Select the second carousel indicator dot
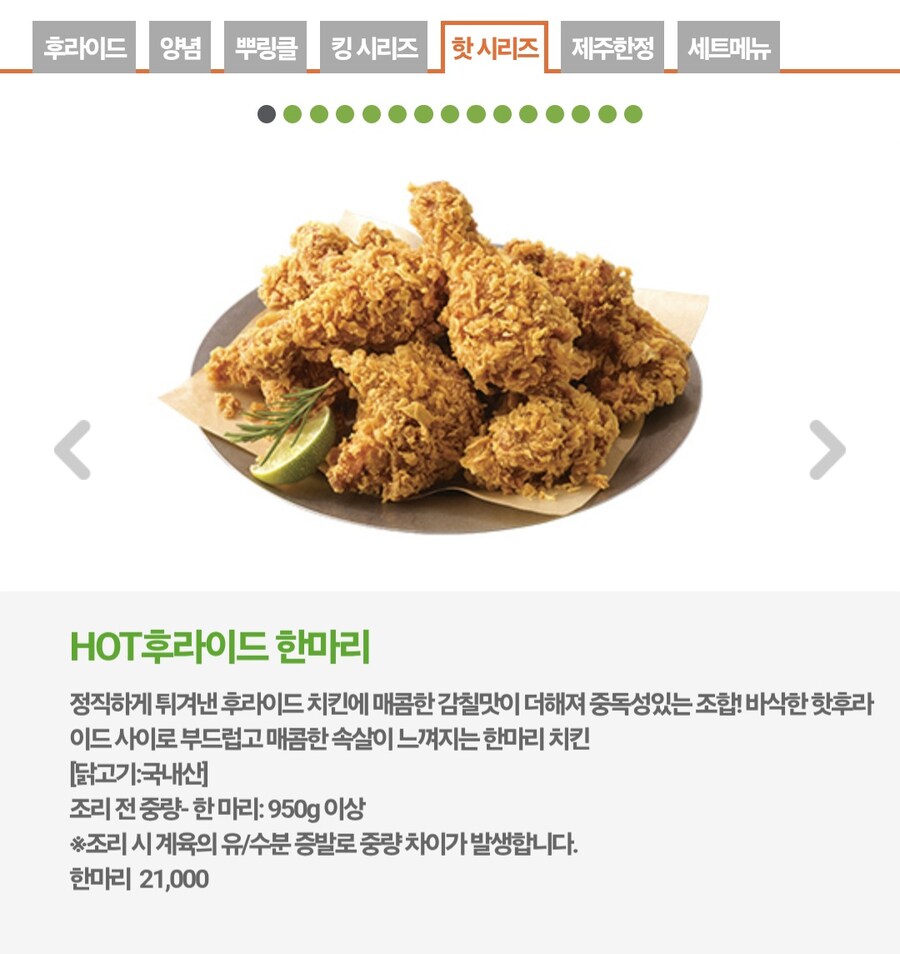This screenshot has width=900, height=954. pos(294,114)
